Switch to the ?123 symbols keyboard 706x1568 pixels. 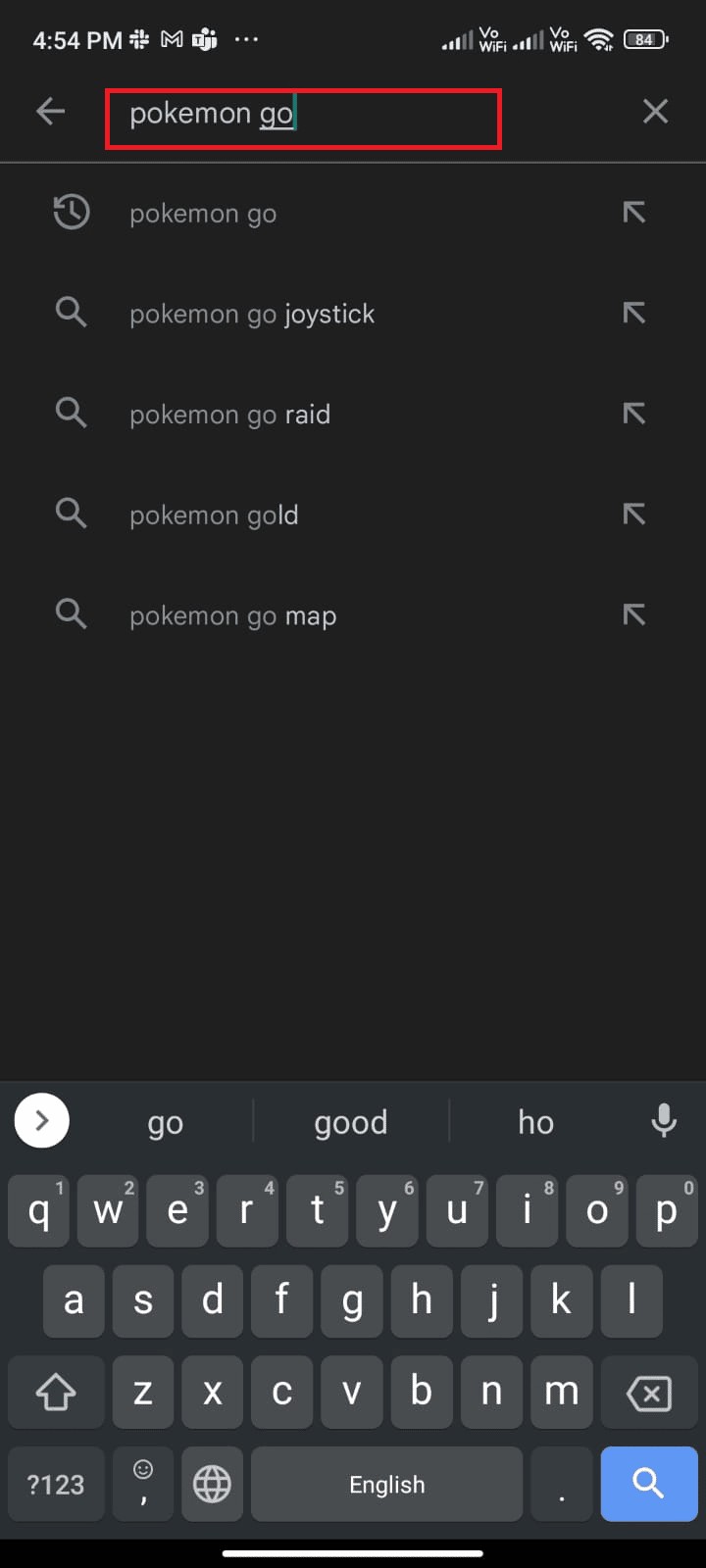[56, 1484]
